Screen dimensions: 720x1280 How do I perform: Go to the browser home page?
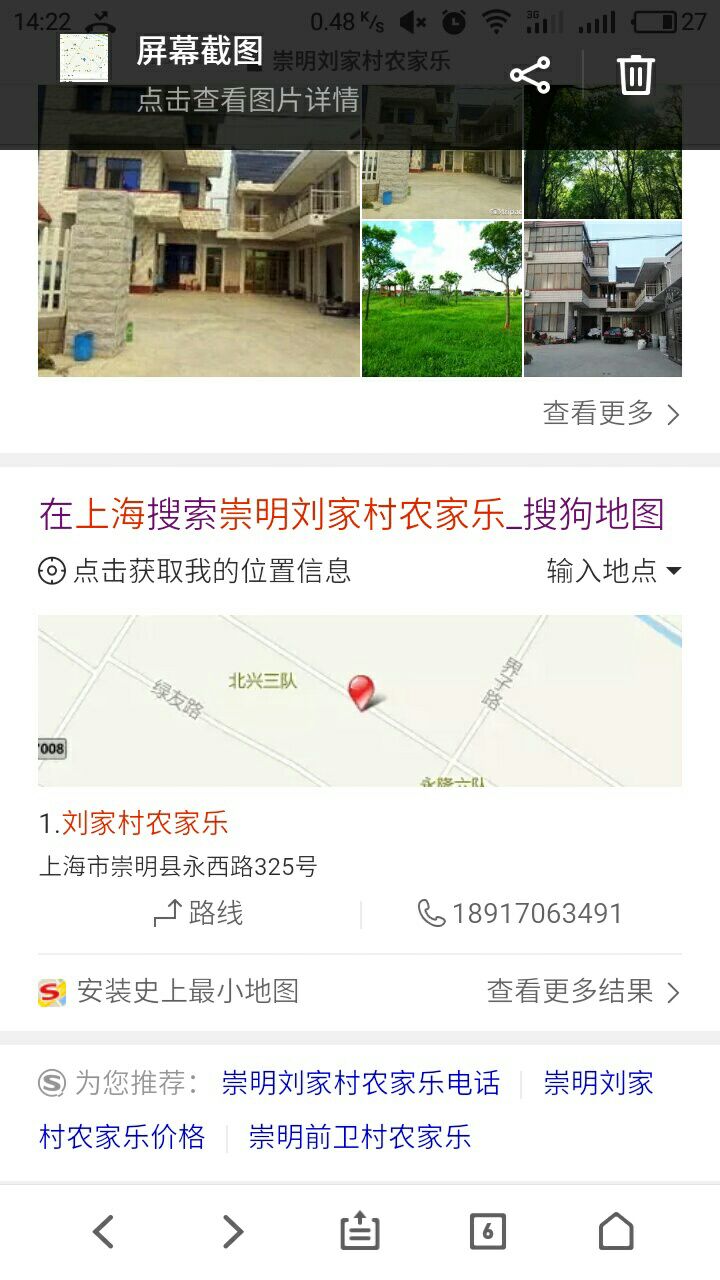pyautogui.click(x=616, y=1231)
